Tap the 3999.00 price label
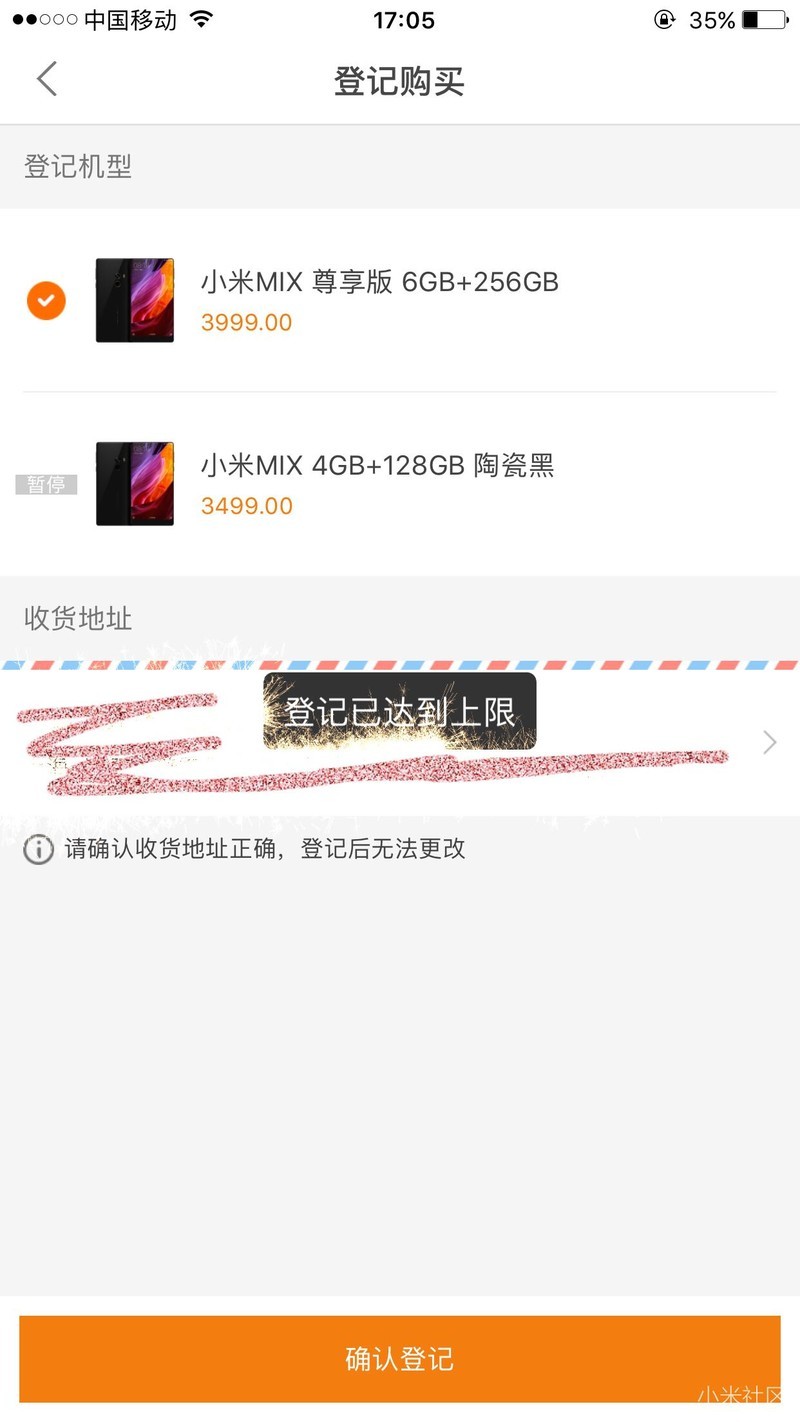 click(x=246, y=321)
